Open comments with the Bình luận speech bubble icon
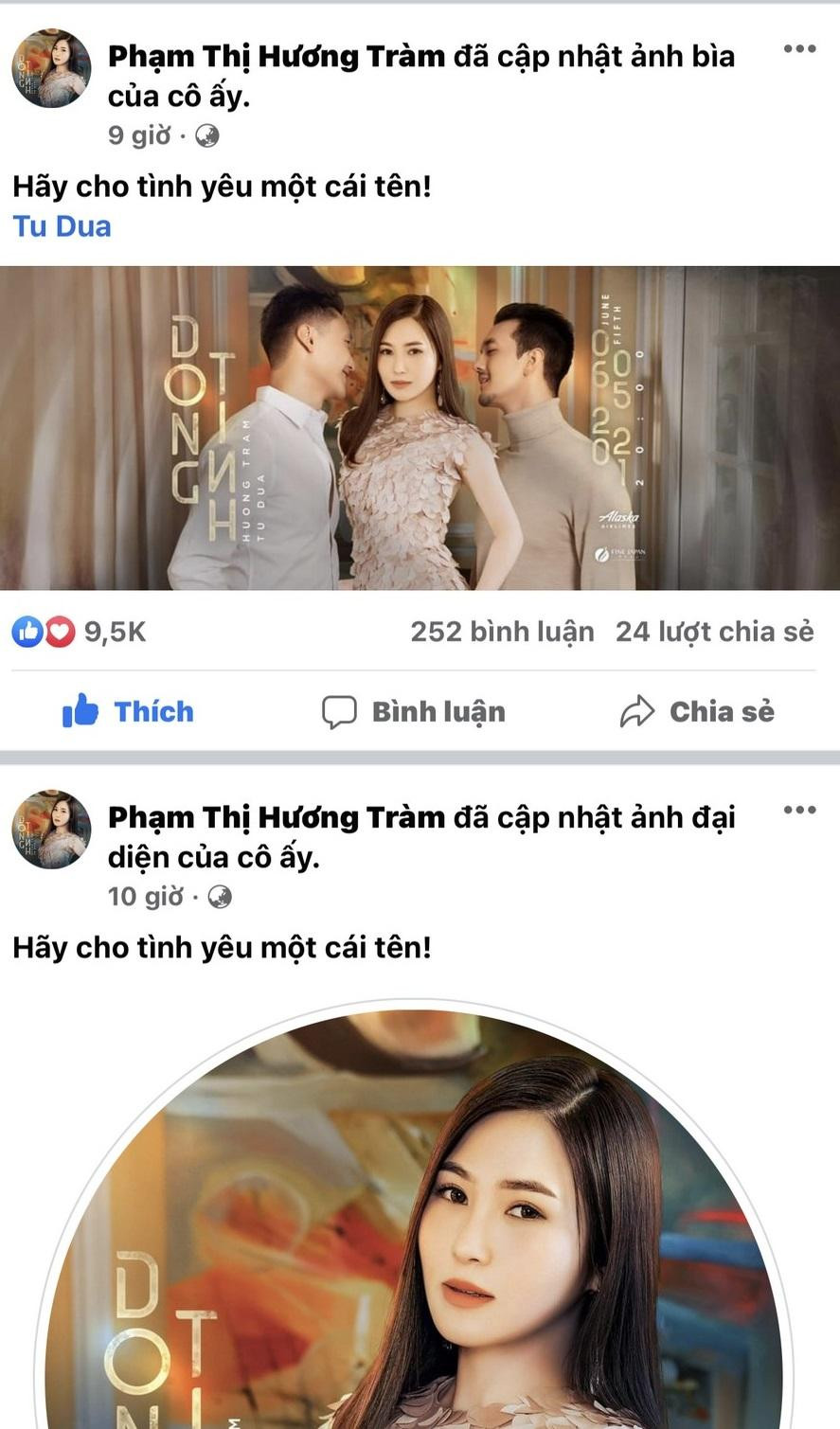Image resolution: width=840 pixels, height=1429 pixels. pos(337,711)
